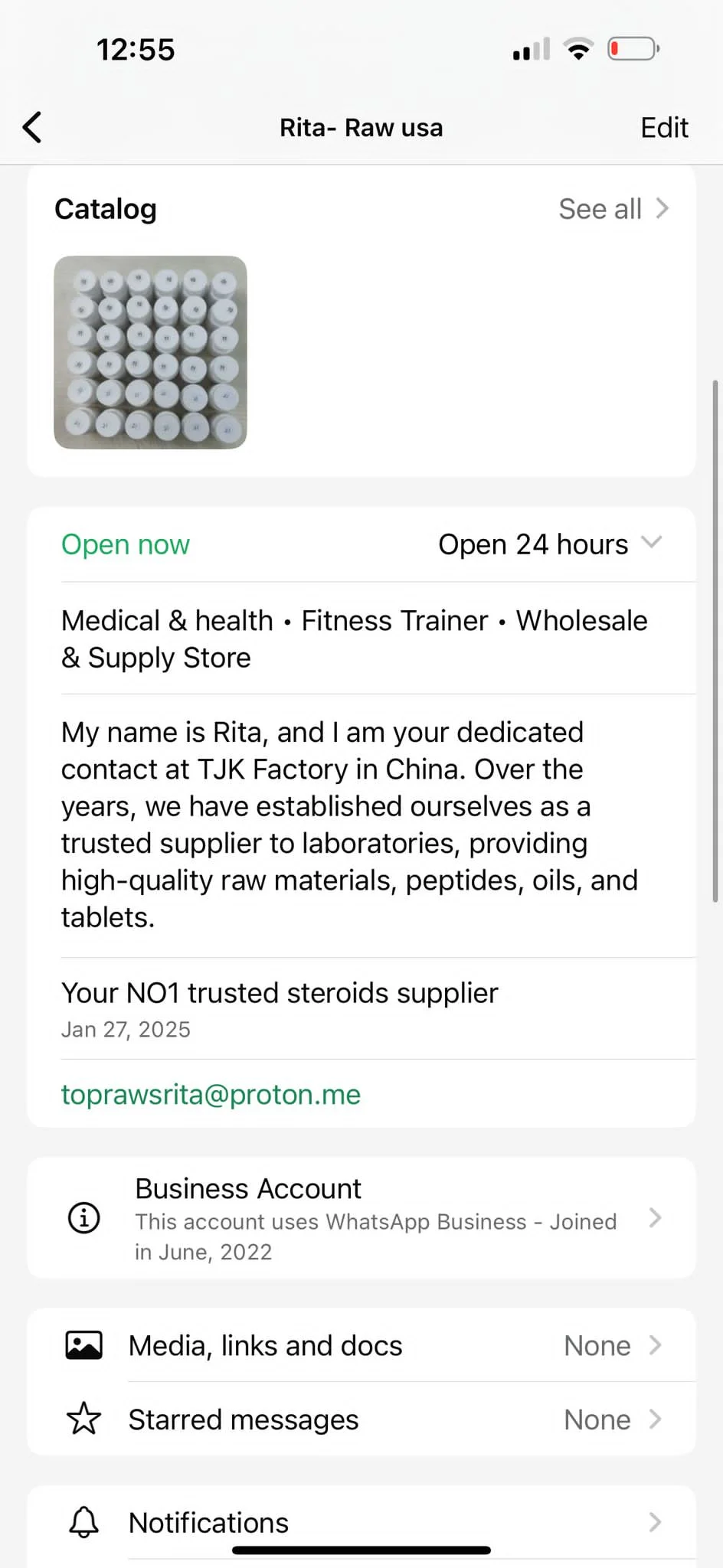This screenshot has width=723, height=1568.
Task: View Starred messages
Action: tap(361, 1419)
